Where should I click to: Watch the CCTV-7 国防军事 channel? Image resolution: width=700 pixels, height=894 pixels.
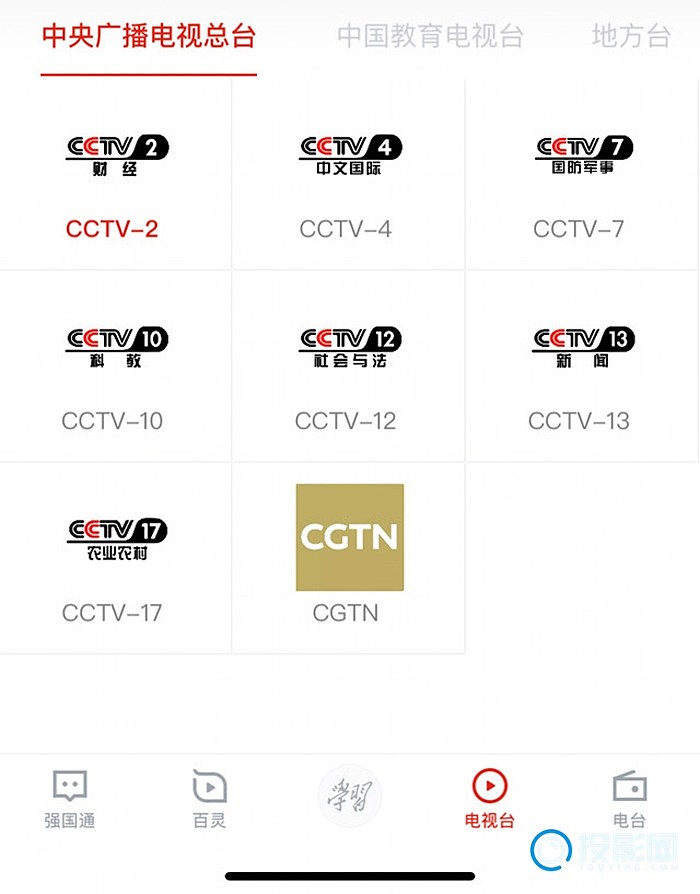tap(582, 175)
